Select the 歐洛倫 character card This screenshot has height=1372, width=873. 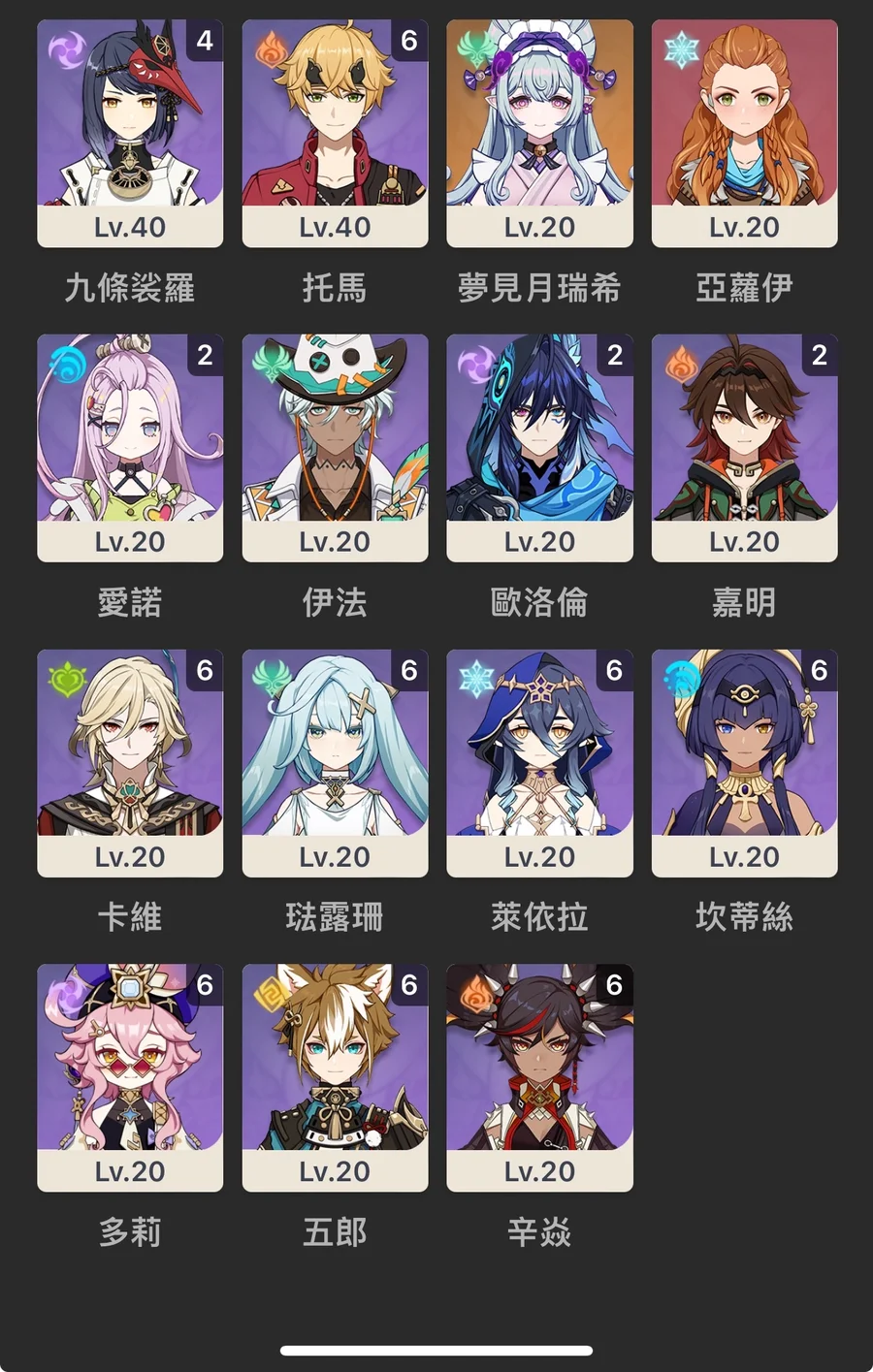point(539,447)
